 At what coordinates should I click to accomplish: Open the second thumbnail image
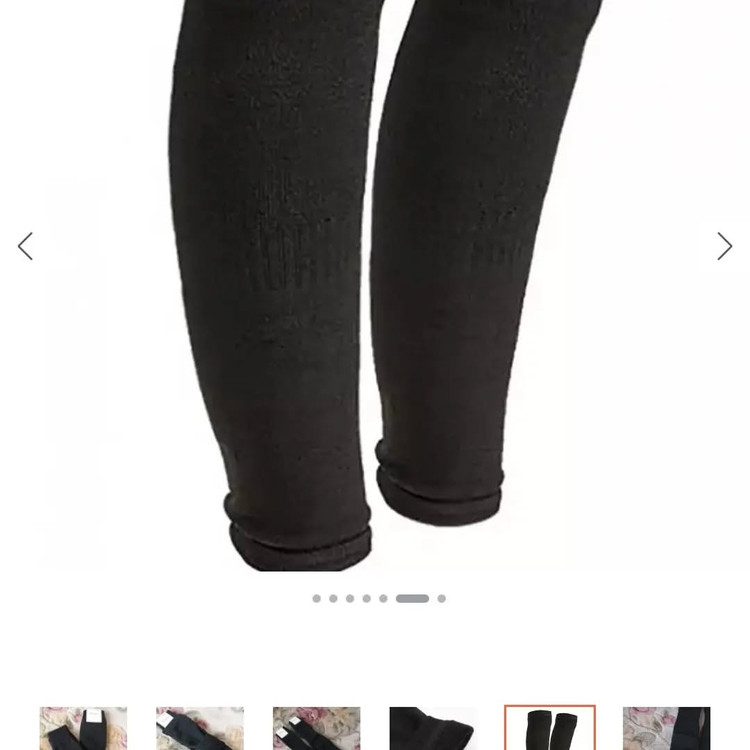200,728
